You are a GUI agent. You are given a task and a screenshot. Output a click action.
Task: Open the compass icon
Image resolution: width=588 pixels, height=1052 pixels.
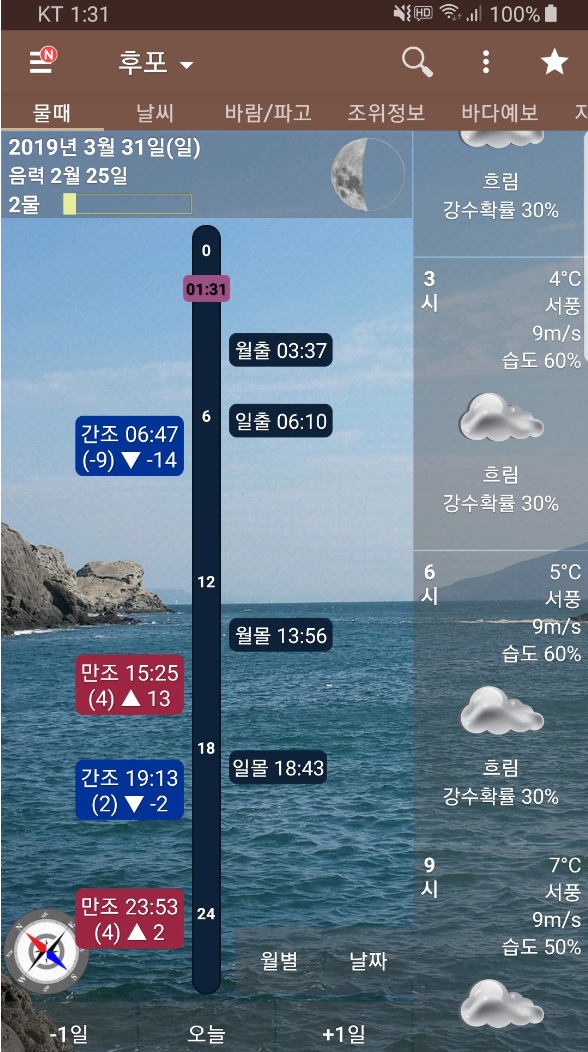point(46,951)
